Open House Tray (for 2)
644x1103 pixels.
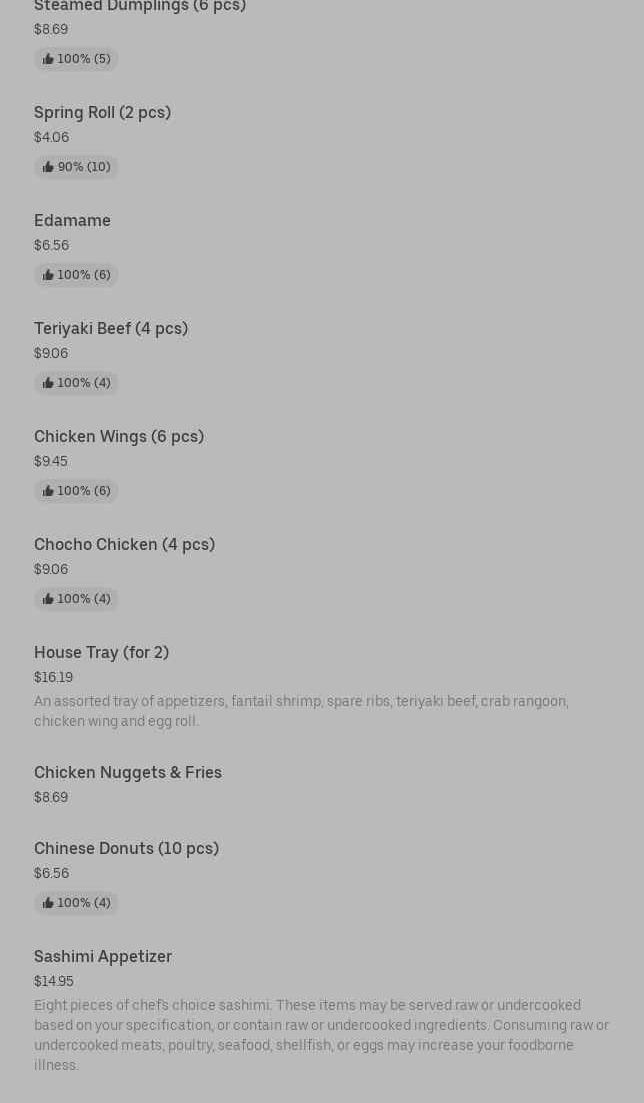pos(101,653)
